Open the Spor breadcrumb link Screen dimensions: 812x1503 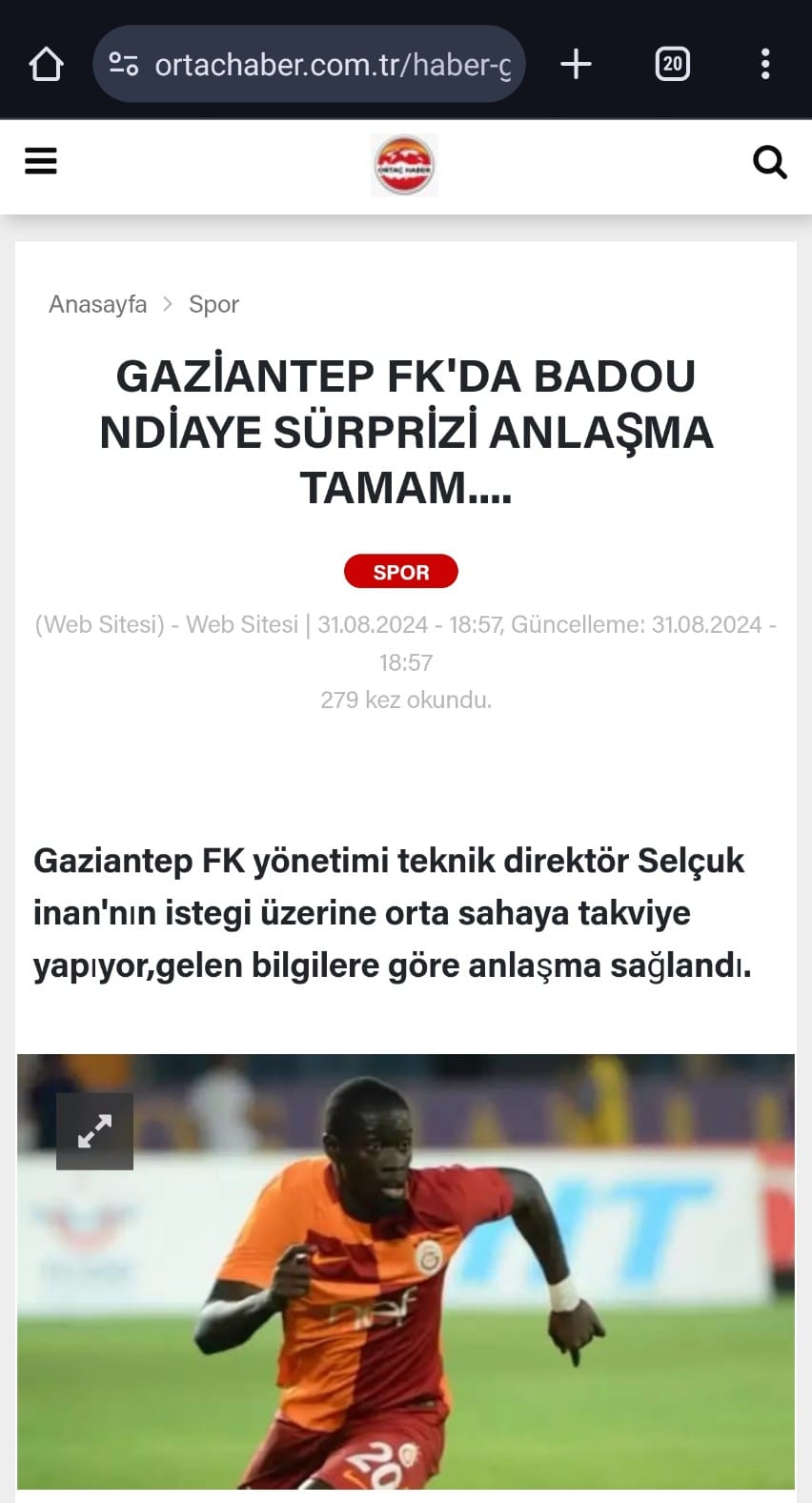coord(213,304)
